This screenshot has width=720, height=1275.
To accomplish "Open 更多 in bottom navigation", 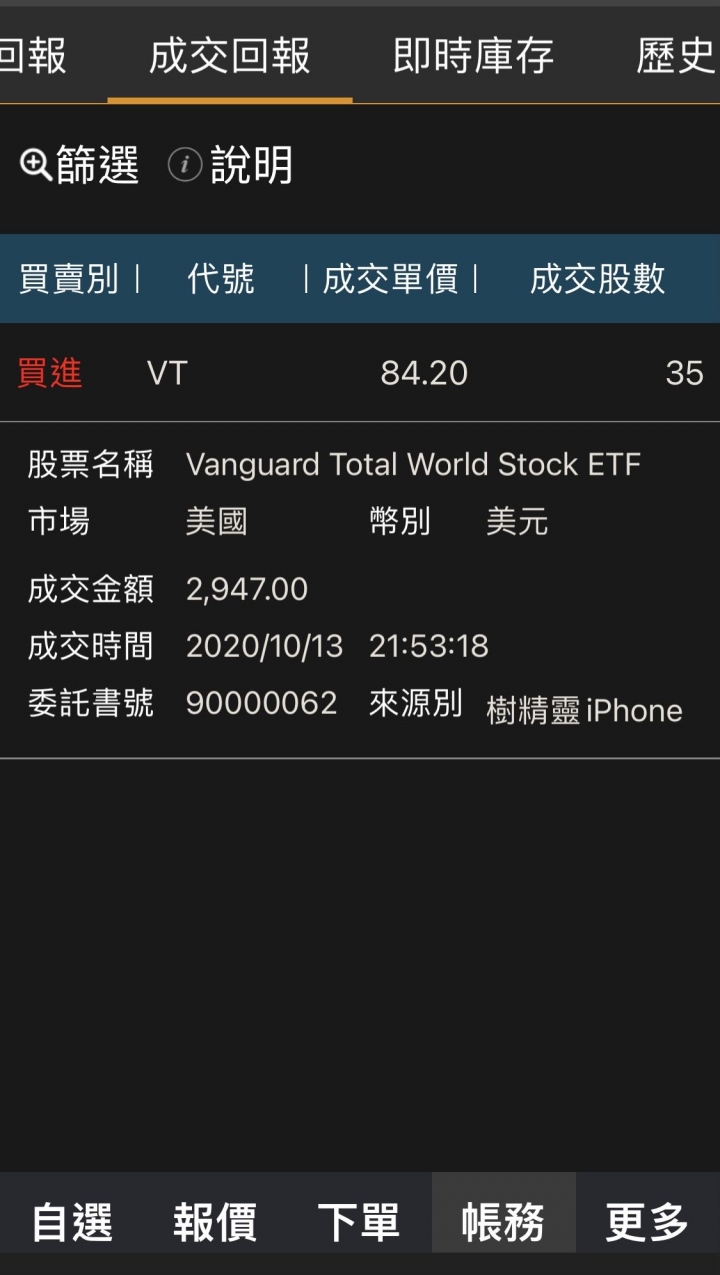I will coord(648,1222).
